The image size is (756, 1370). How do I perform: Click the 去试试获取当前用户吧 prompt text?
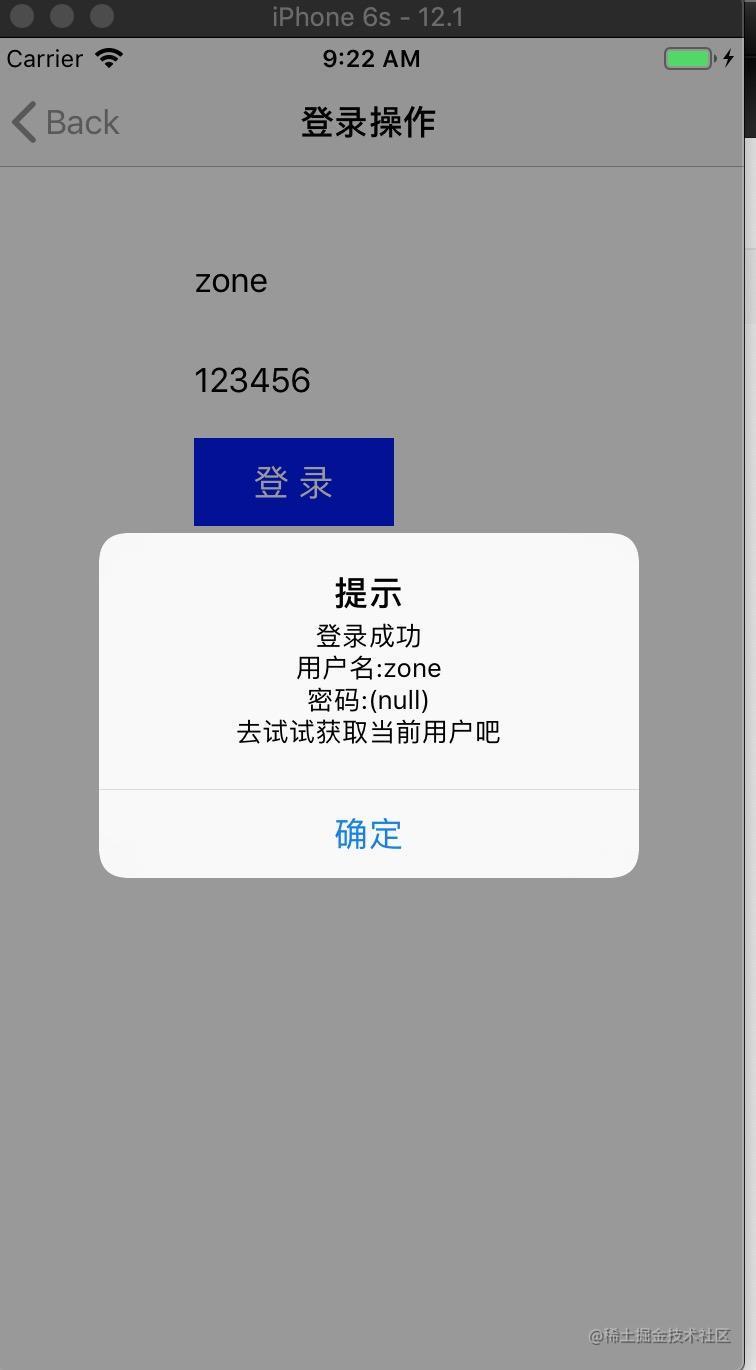pyautogui.click(x=368, y=732)
